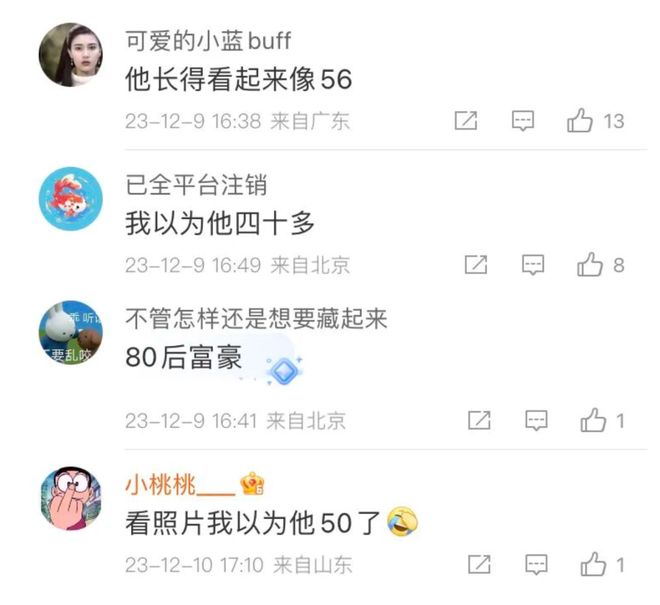
Task: Like the comment 80后富豪
Action: coord(594,421)
